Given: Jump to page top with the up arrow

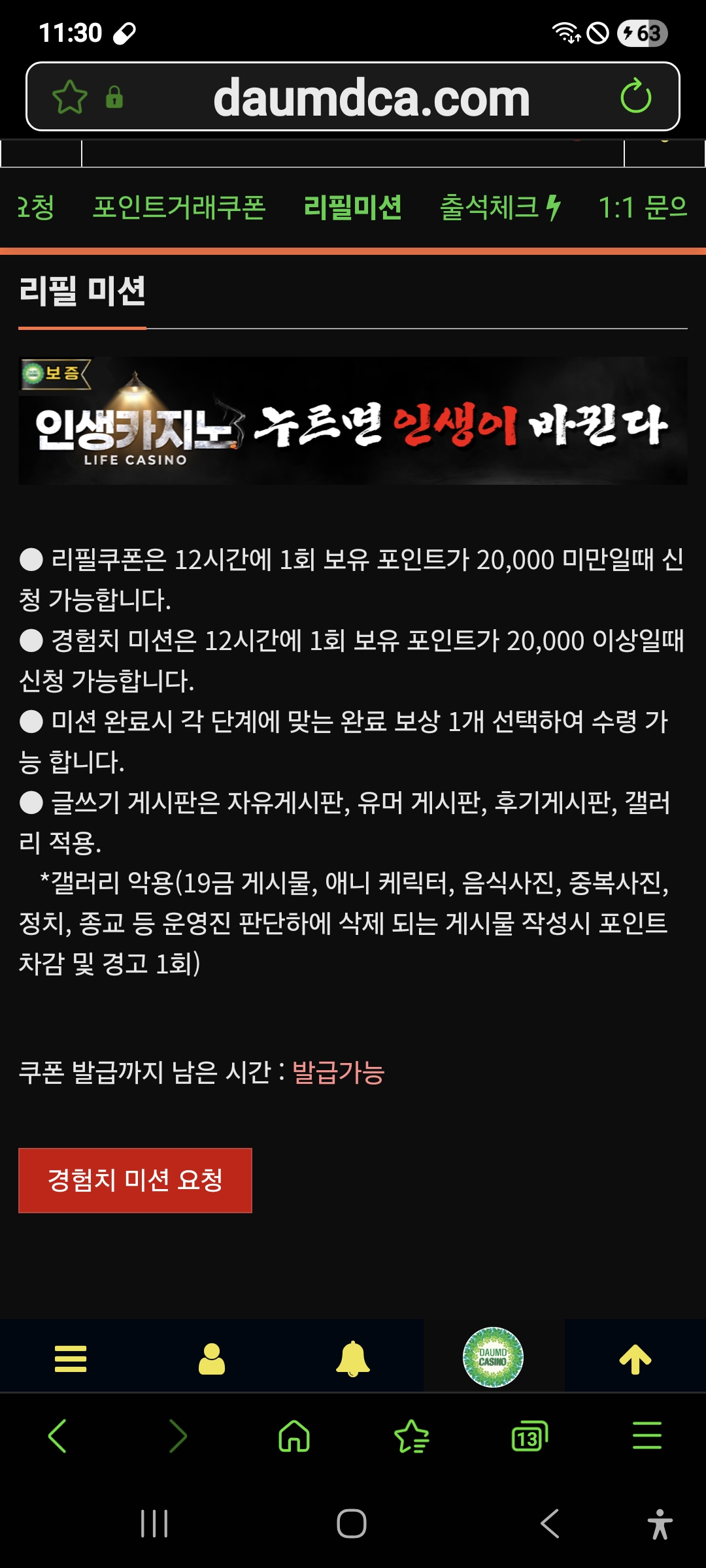Looking at the screenshot, I should tap(635, 1359).
